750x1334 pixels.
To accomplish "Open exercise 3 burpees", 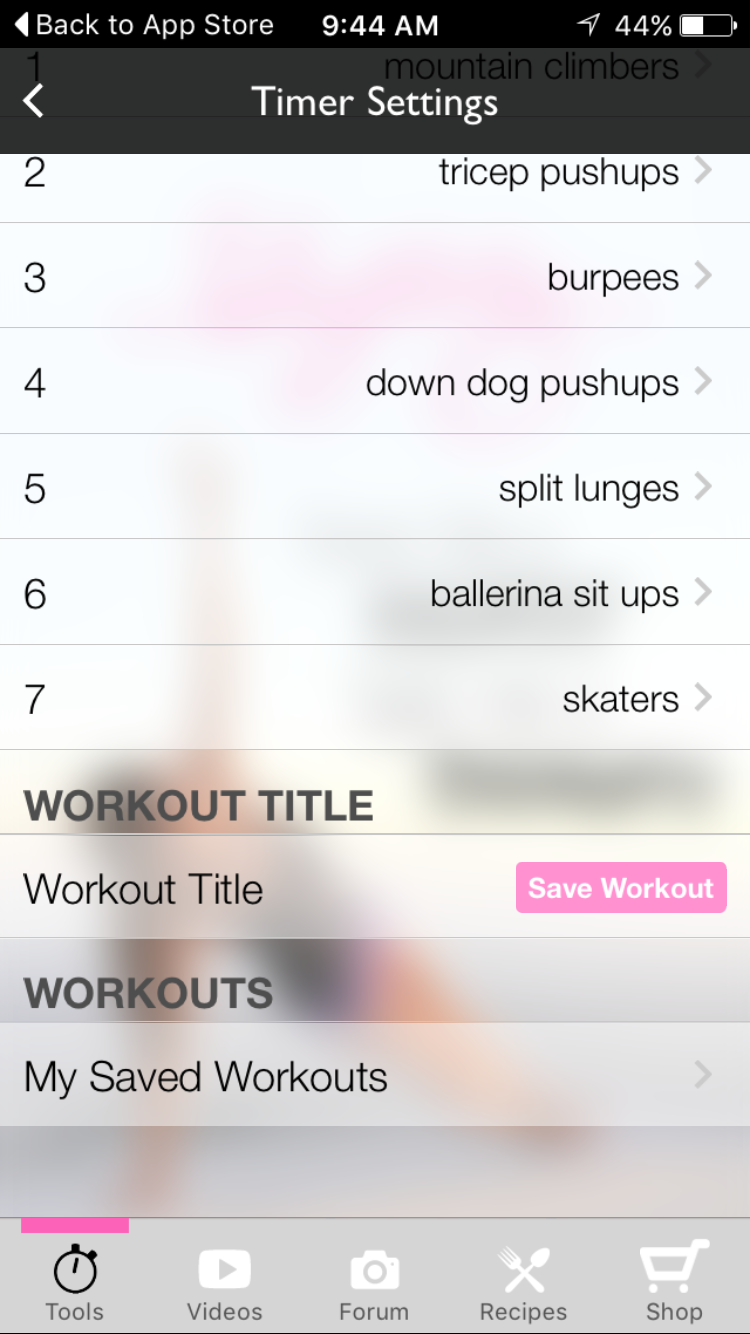I will (375, 277).
